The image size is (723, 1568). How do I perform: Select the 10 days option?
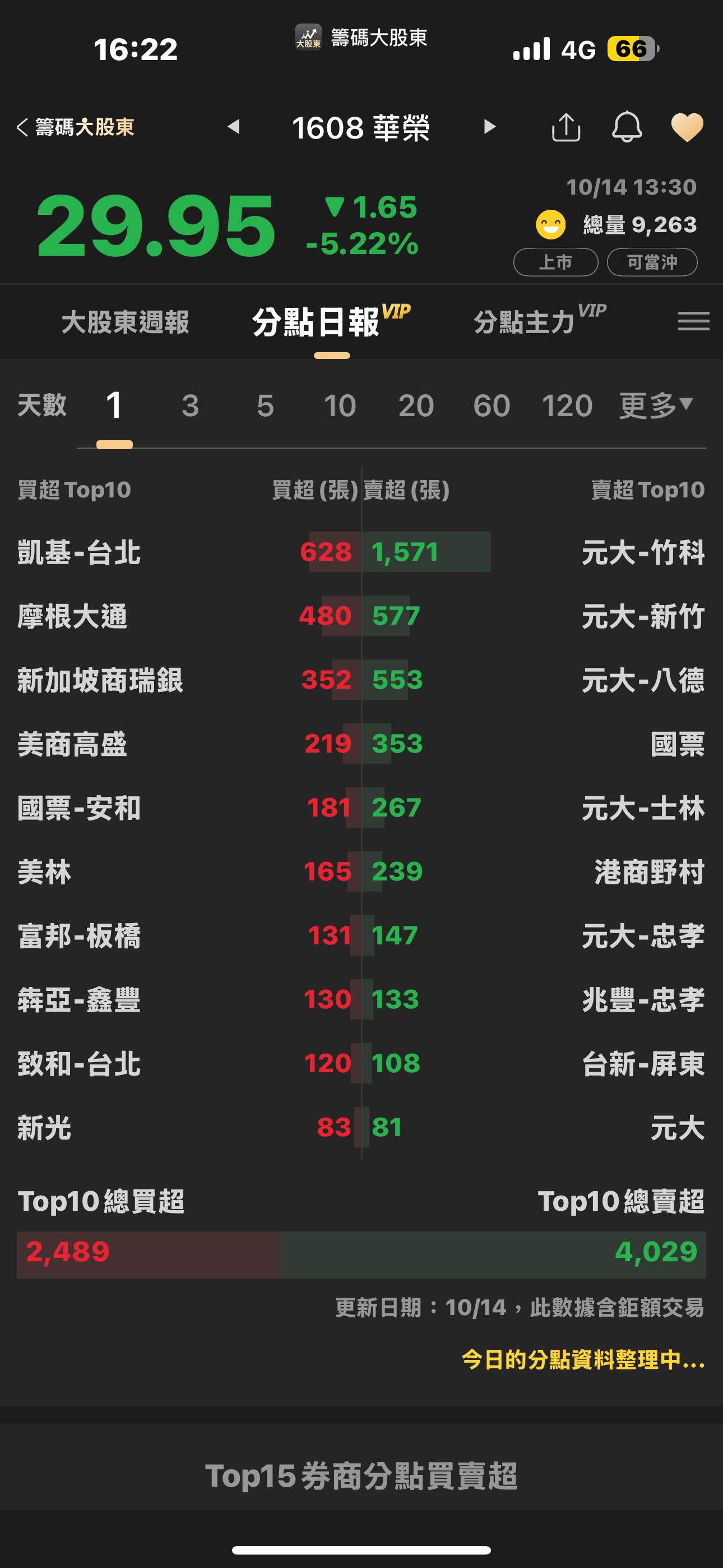(x=340, y=405)
